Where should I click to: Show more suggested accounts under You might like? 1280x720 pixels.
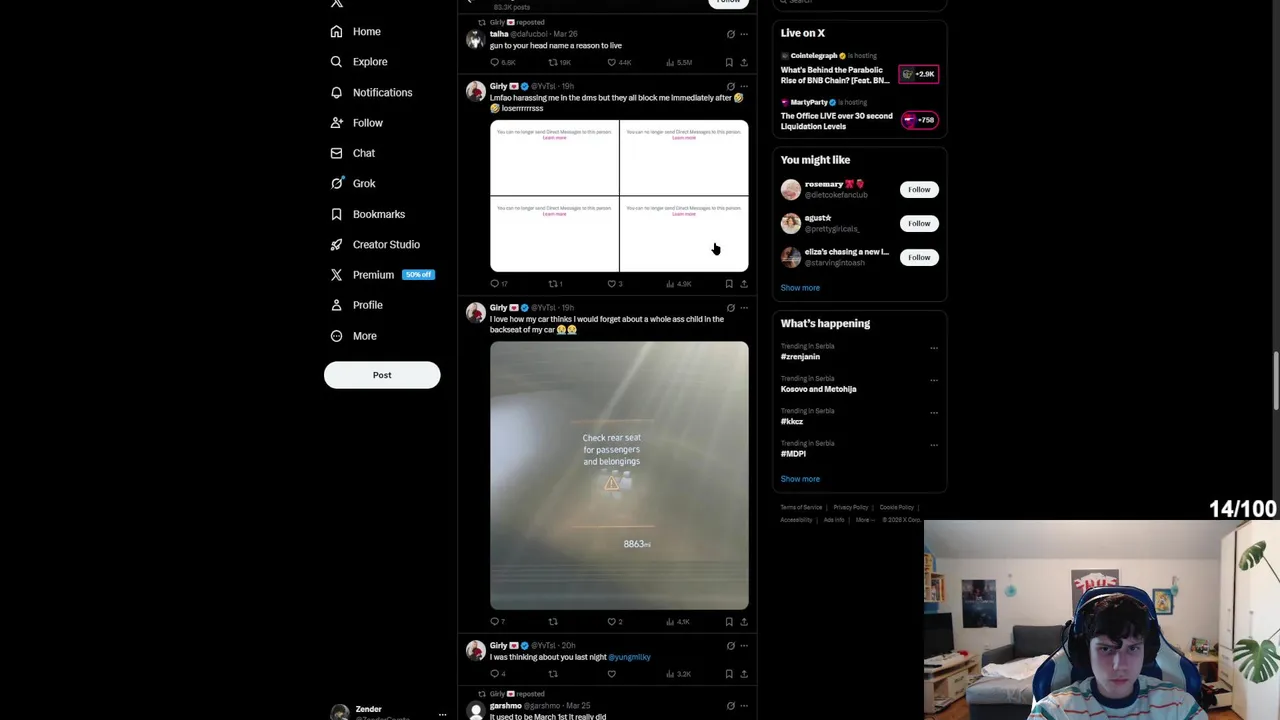pos(800,288)
